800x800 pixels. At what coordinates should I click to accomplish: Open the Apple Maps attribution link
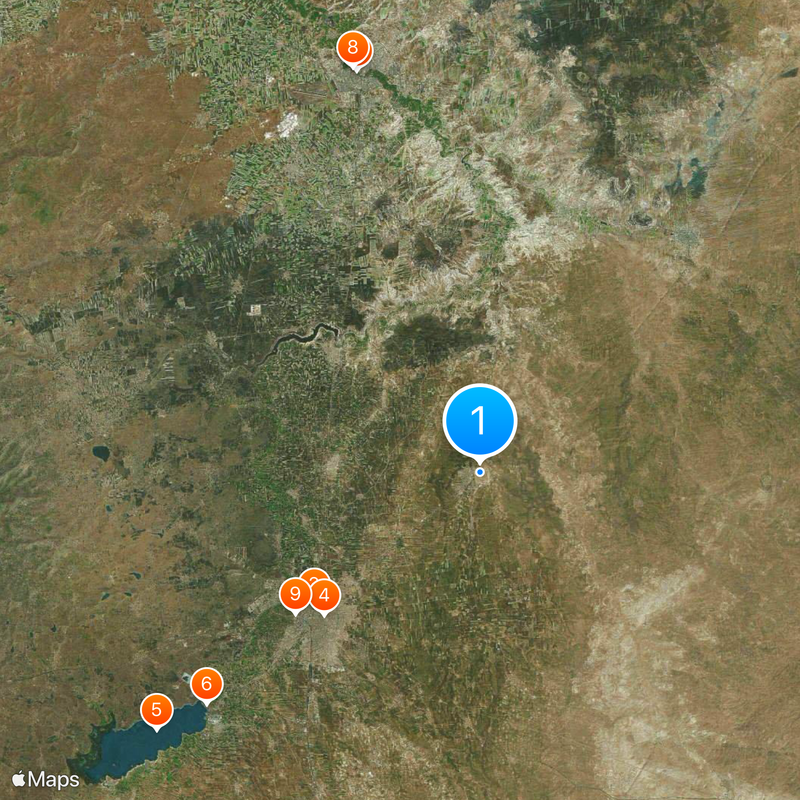tap(46, 779)
